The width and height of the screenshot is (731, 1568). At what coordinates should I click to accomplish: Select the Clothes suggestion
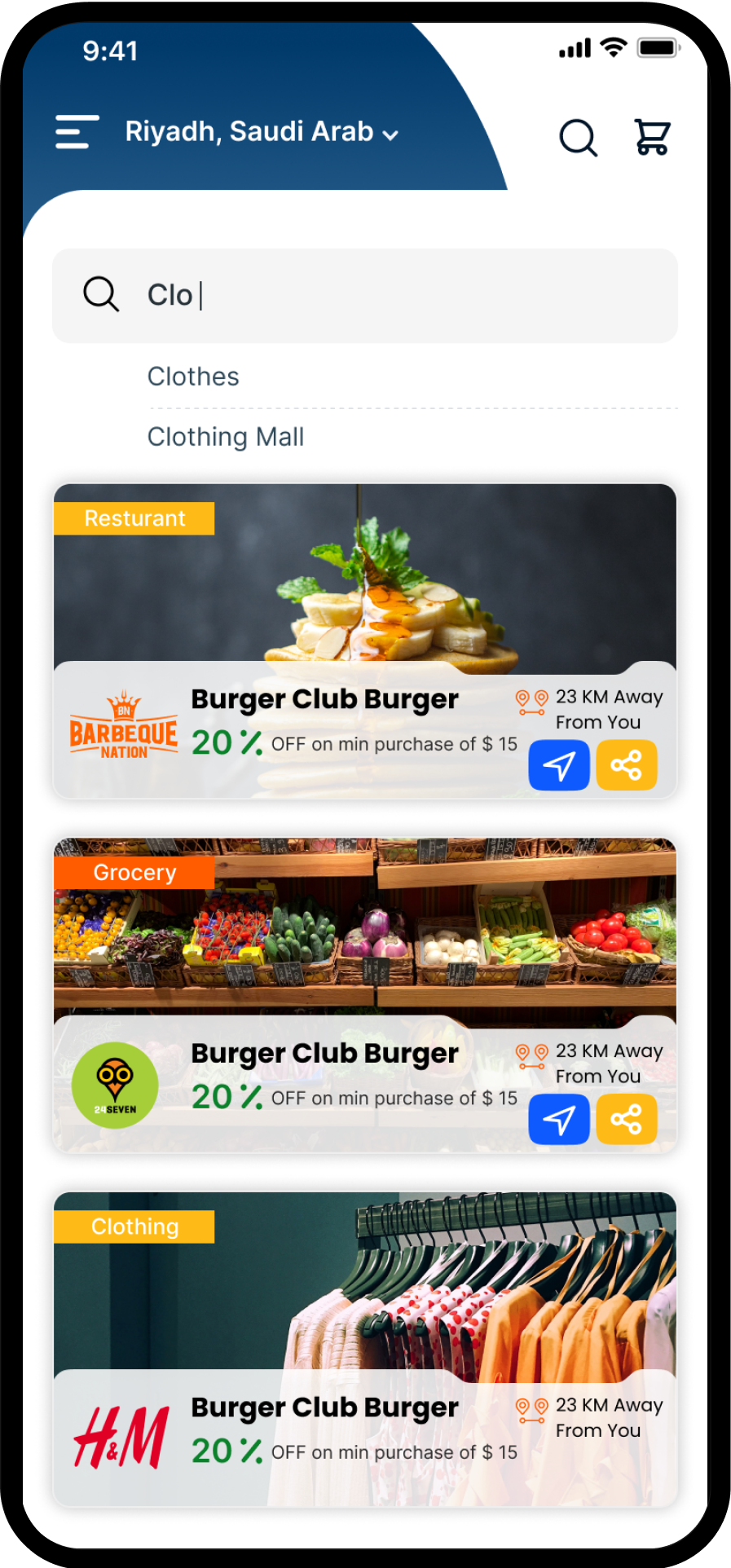pos(194,377)
